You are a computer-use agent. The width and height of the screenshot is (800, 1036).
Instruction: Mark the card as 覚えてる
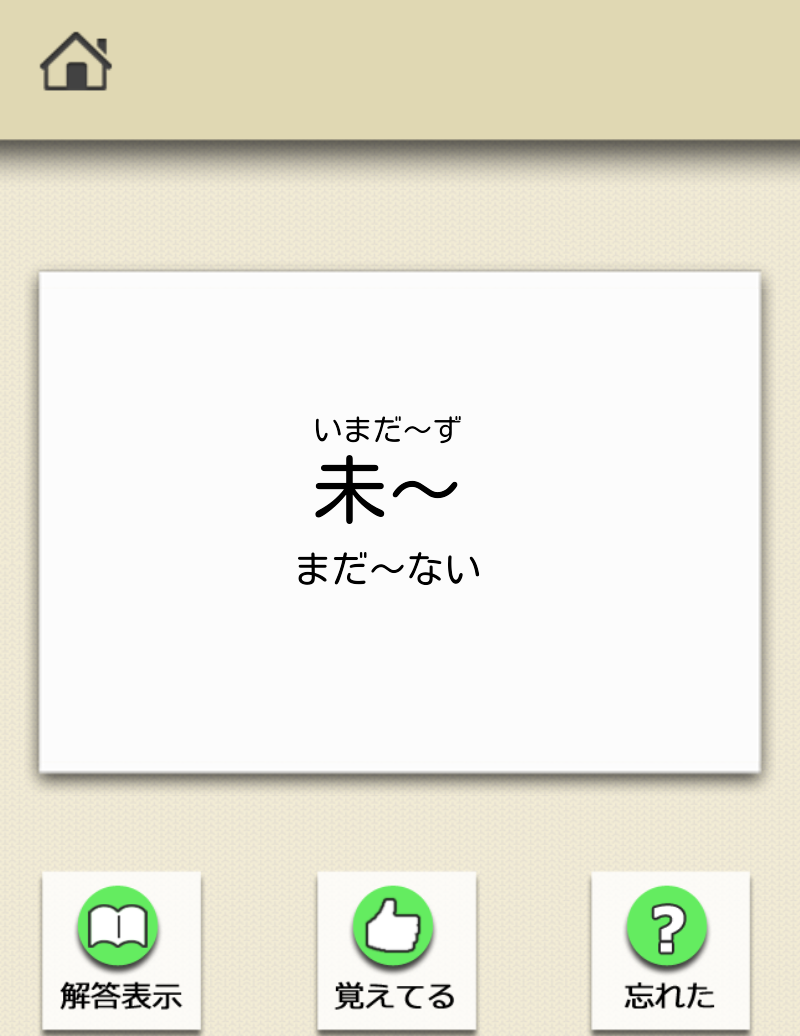click(x=396, y=950)
